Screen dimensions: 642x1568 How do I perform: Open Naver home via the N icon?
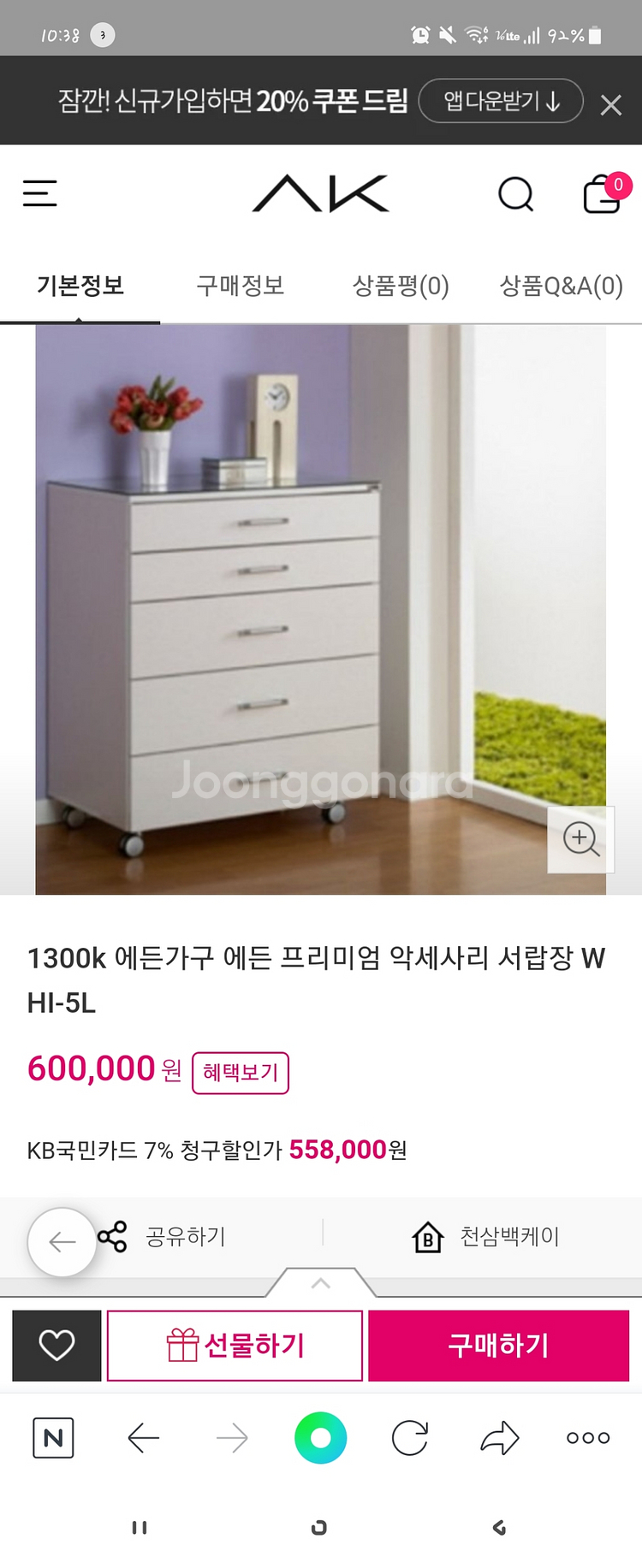pos(53,1438)
